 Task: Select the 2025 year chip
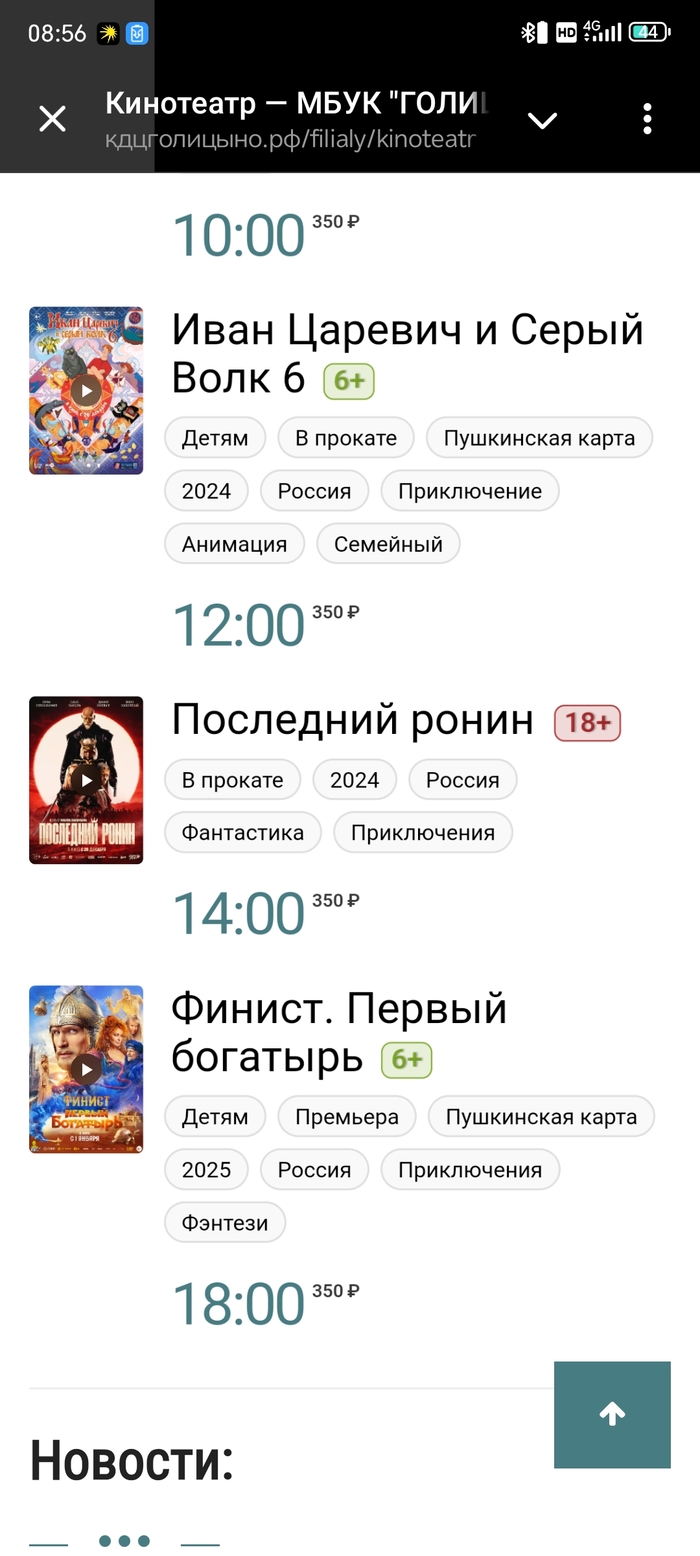[206, 1169]
